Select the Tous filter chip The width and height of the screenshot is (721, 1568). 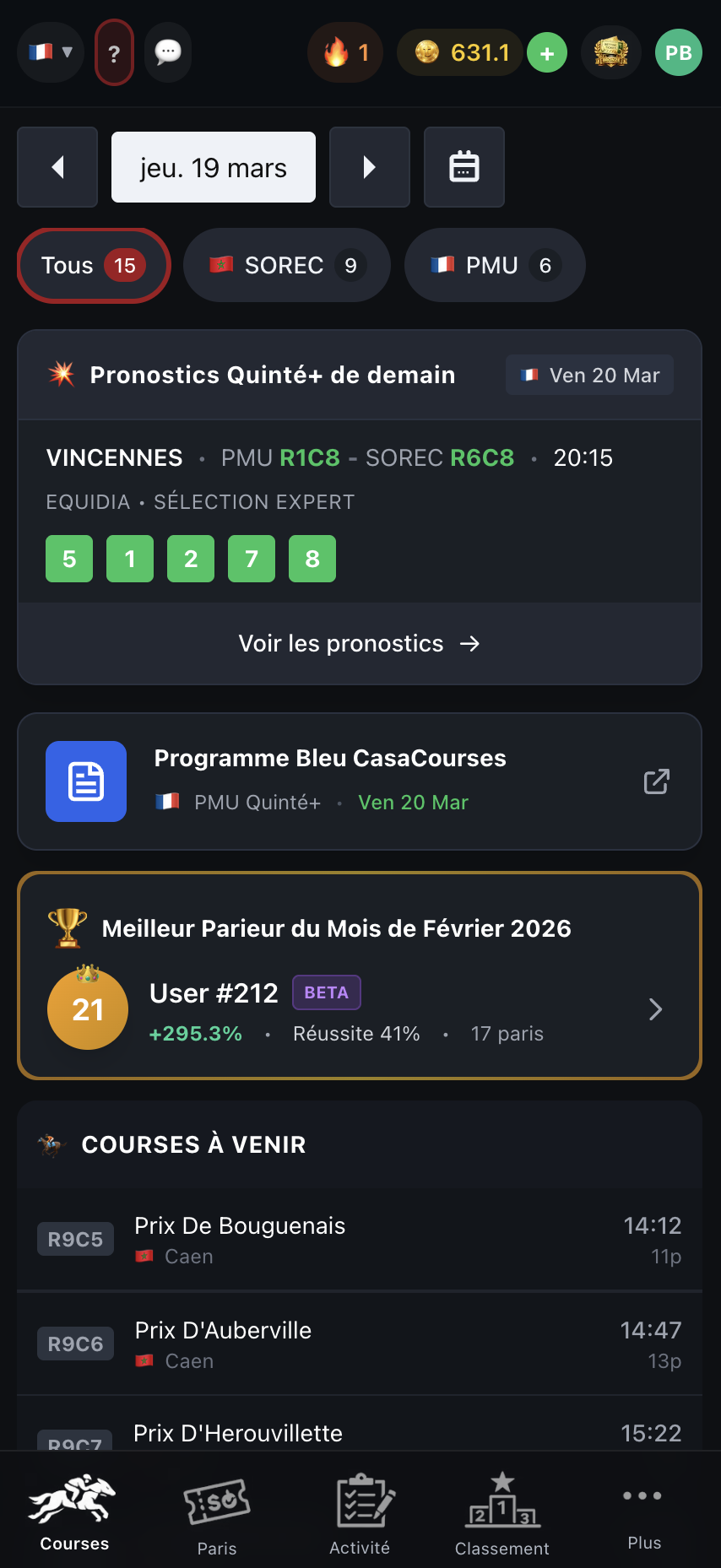pyautogui.click(x=93, y=265)
